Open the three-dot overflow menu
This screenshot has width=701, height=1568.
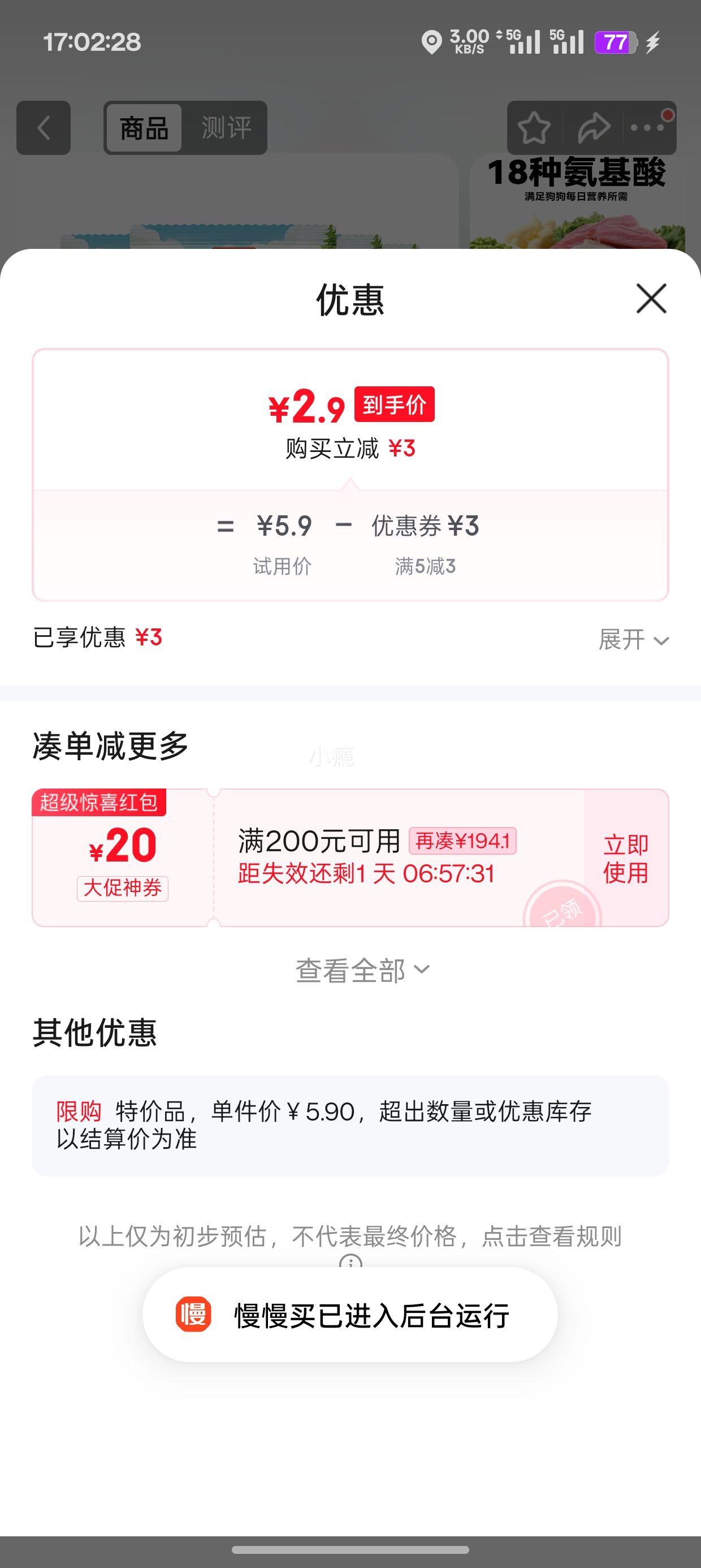[647, 128]
